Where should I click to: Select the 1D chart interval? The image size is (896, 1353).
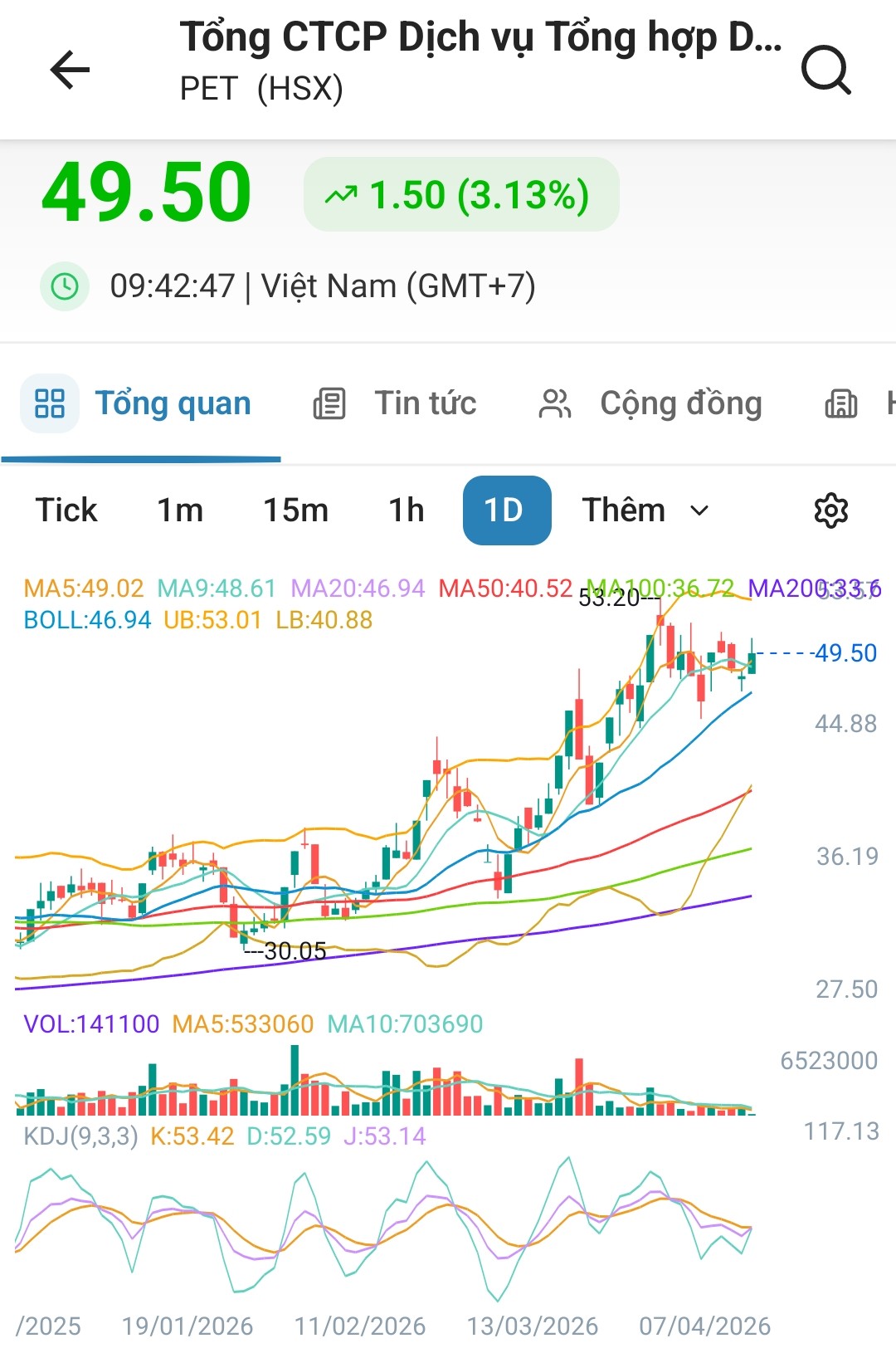506,510
